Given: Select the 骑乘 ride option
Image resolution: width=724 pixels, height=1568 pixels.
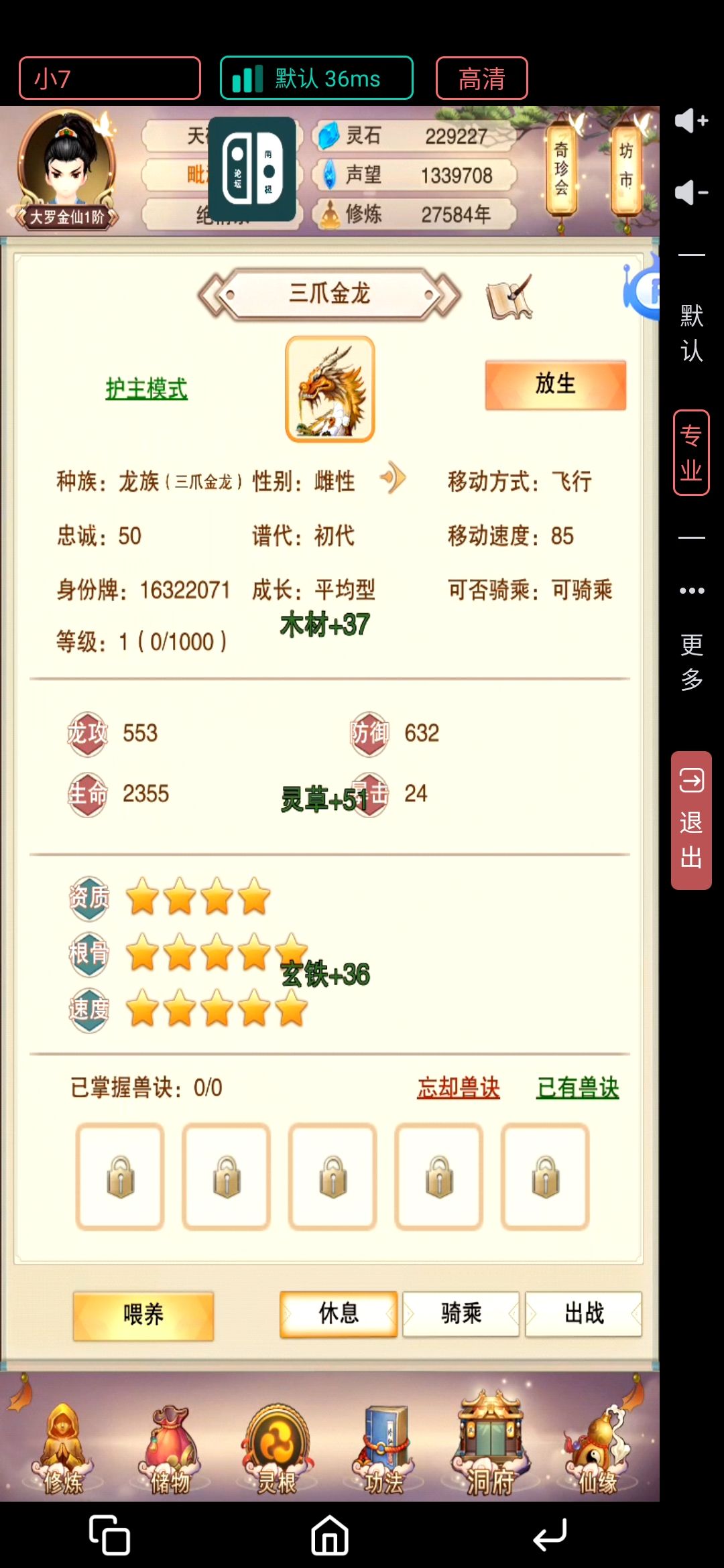Looking at the screenshot, I should [461, 1314].
